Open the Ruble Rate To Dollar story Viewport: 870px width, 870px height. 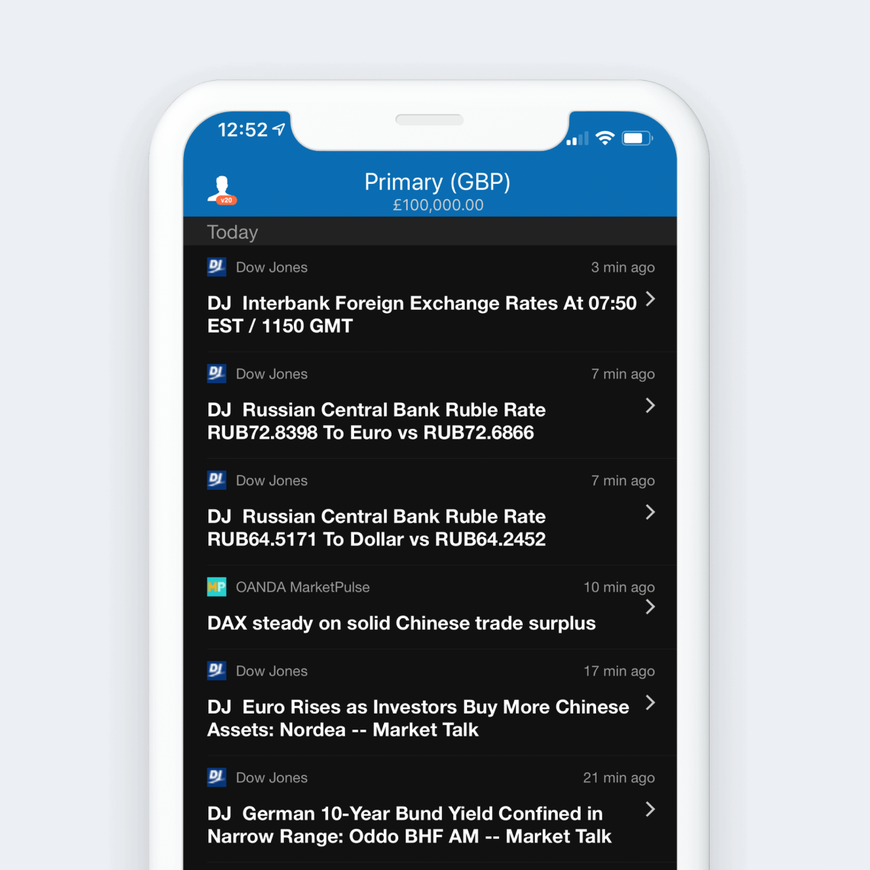(421, 527)
